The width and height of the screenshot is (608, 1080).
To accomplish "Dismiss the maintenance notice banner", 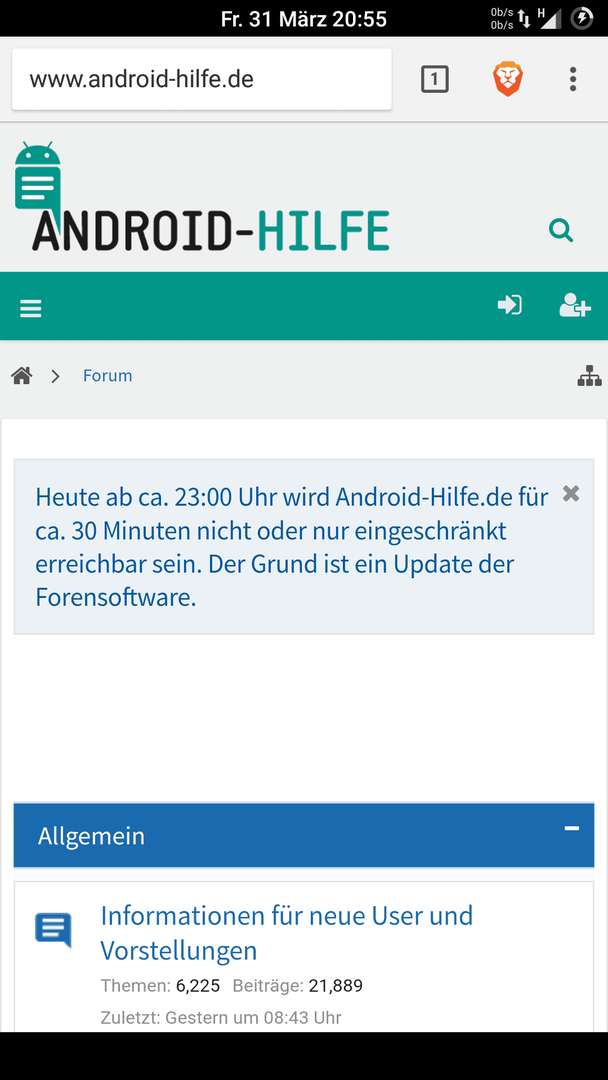I will click(x=571, y=493).
